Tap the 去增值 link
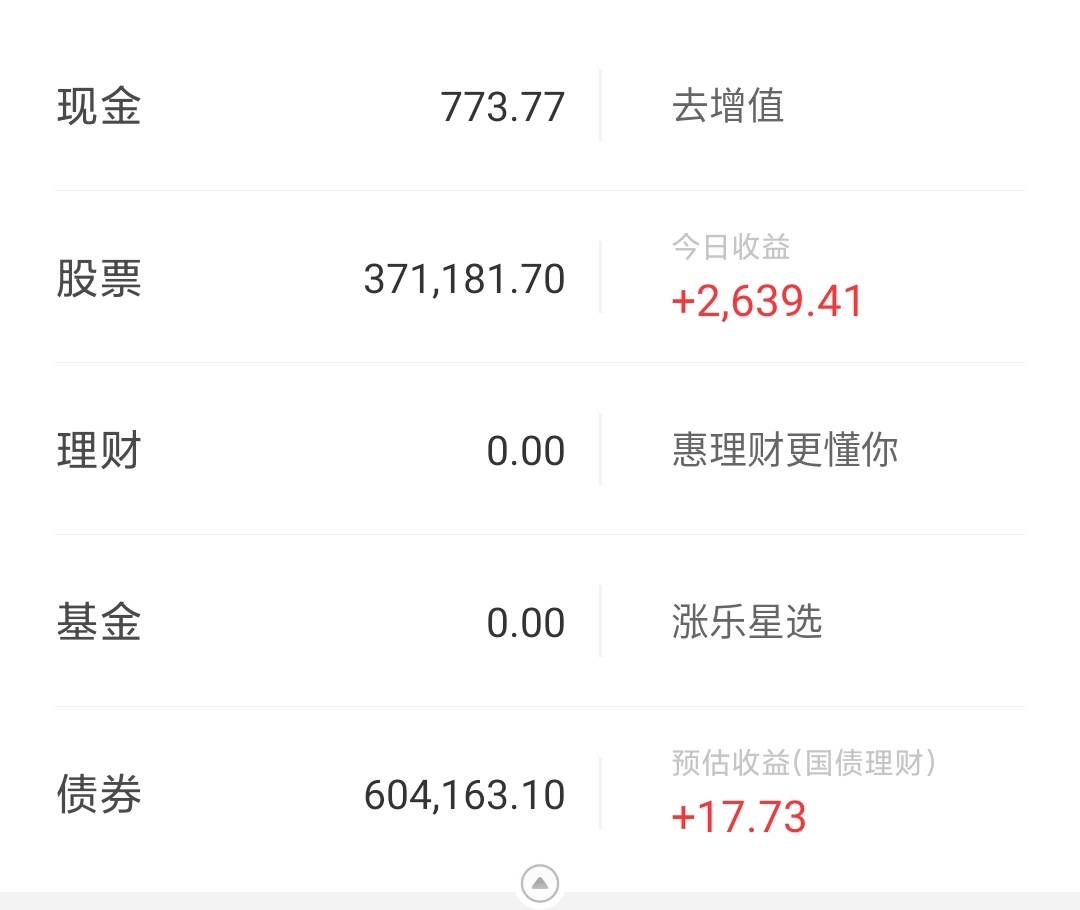The image size is (1080, 910). tap(728, 106)
